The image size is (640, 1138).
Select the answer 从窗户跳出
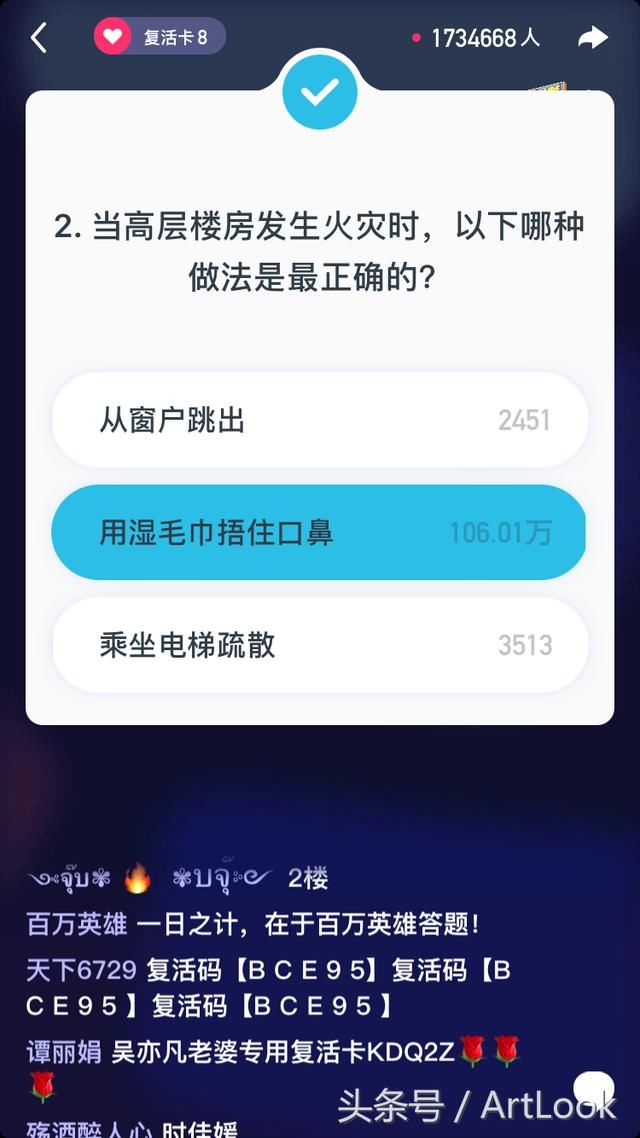(320, 420)
